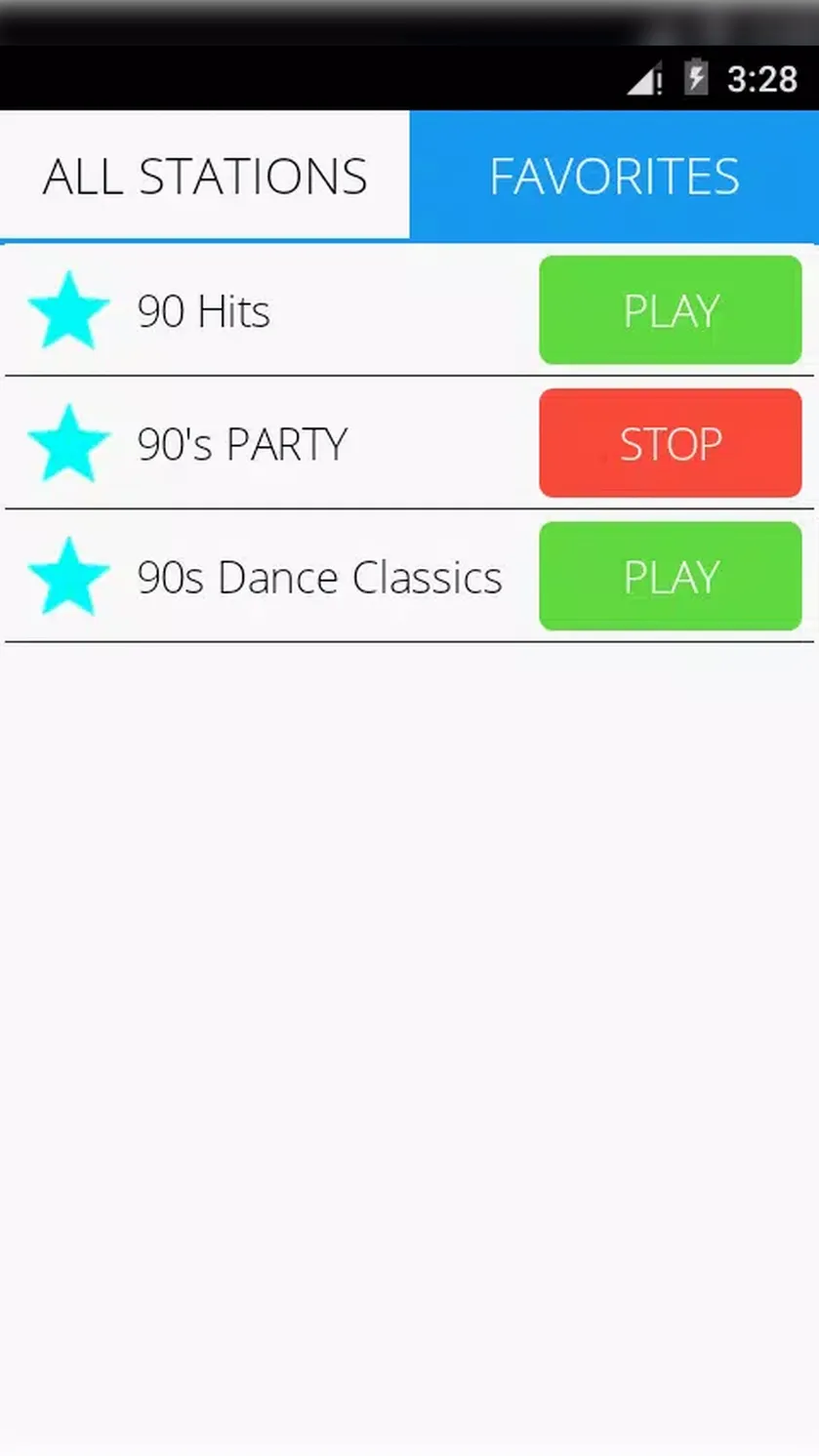Tap the star beside 90's PARTY

[69, 444]
